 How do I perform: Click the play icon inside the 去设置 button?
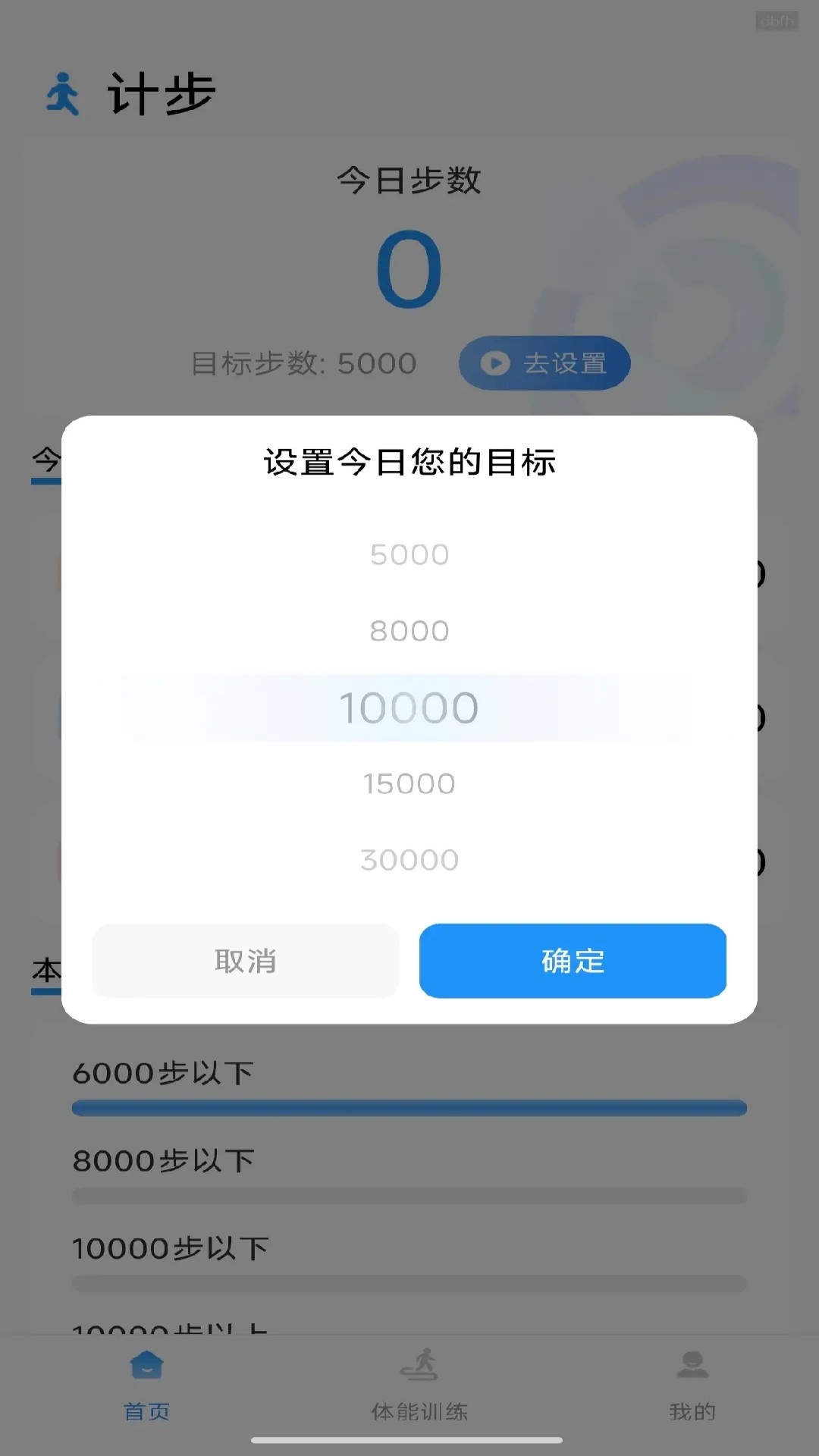tap(494, 363)
